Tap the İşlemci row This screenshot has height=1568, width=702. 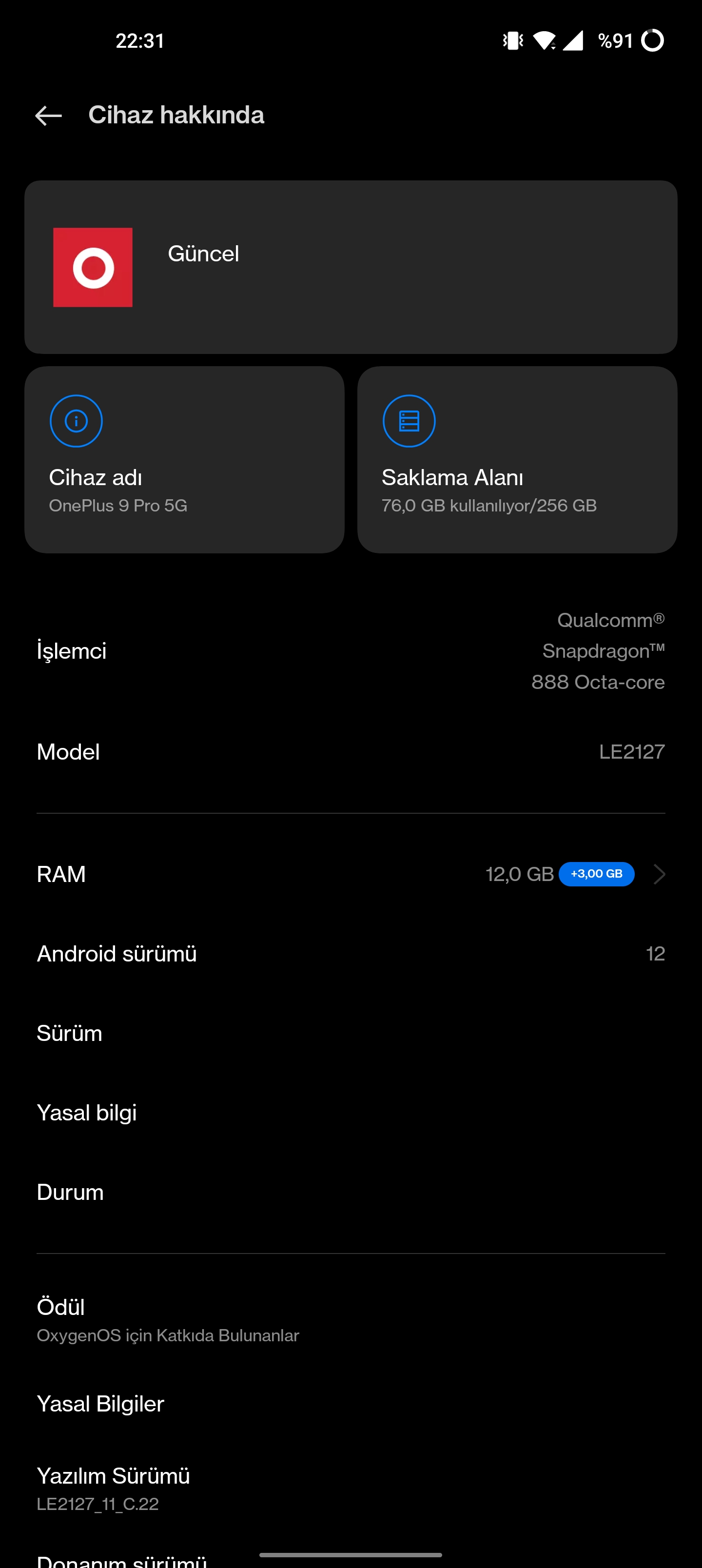point(351,651)
